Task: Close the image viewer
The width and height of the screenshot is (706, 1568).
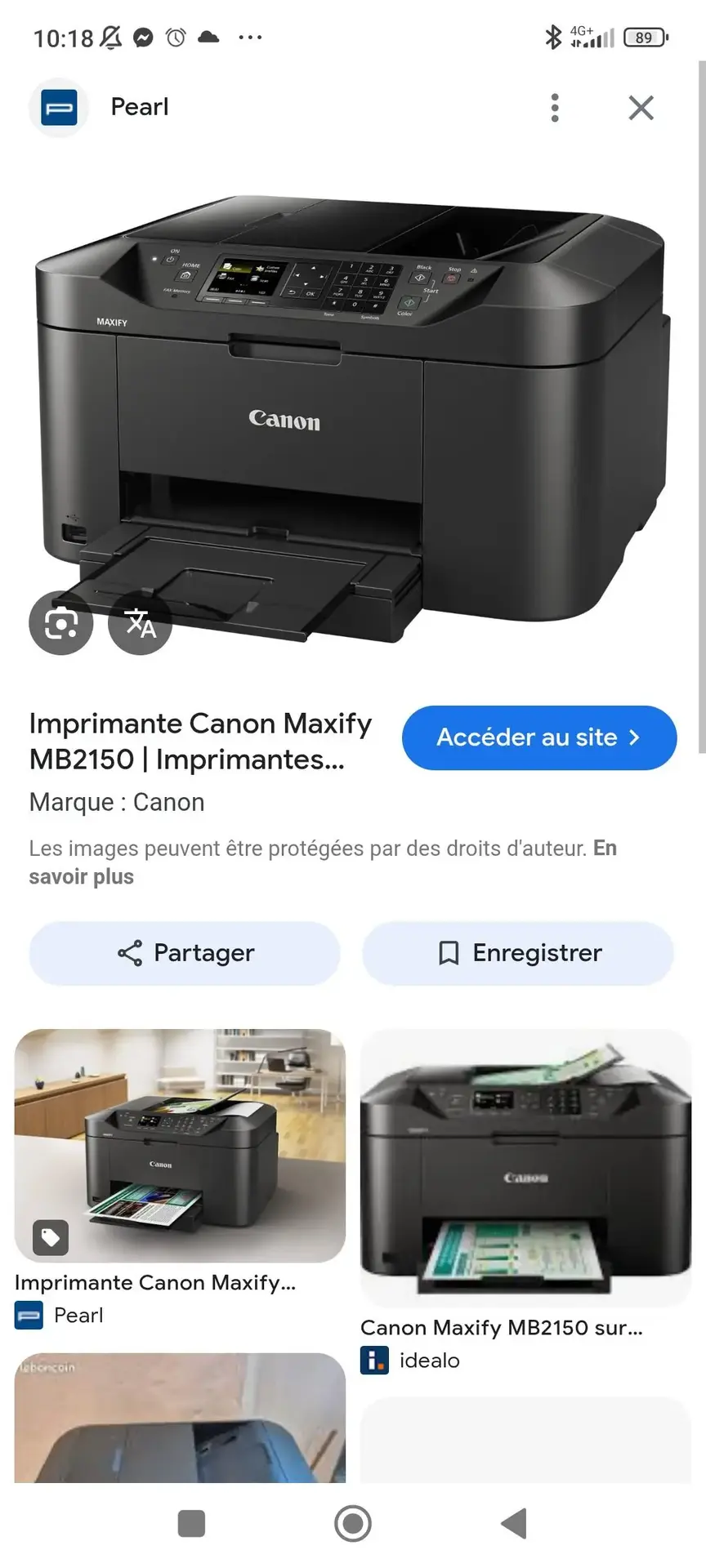Action: 641,108
